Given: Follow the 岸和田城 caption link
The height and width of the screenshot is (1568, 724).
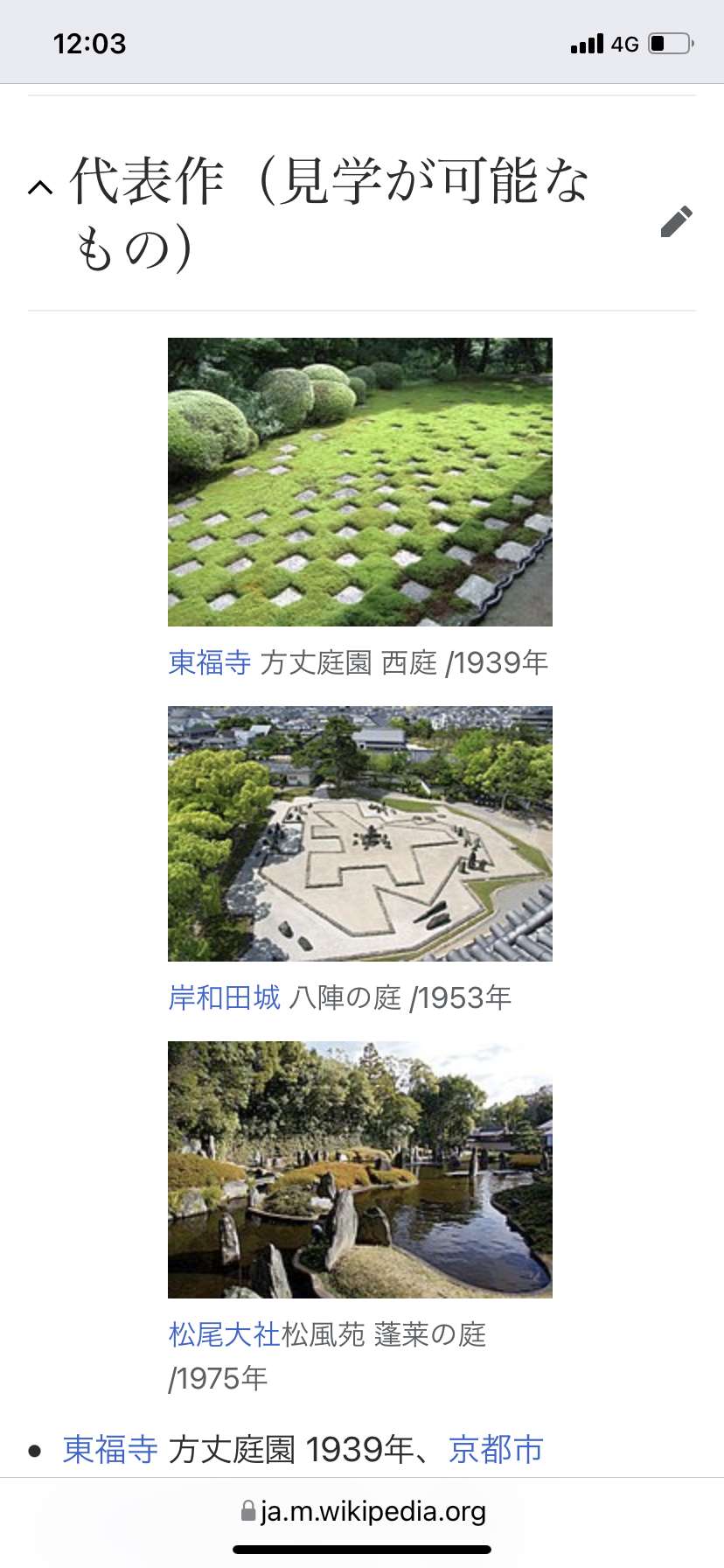Looking at the screenshot, I should pos(224,997).
